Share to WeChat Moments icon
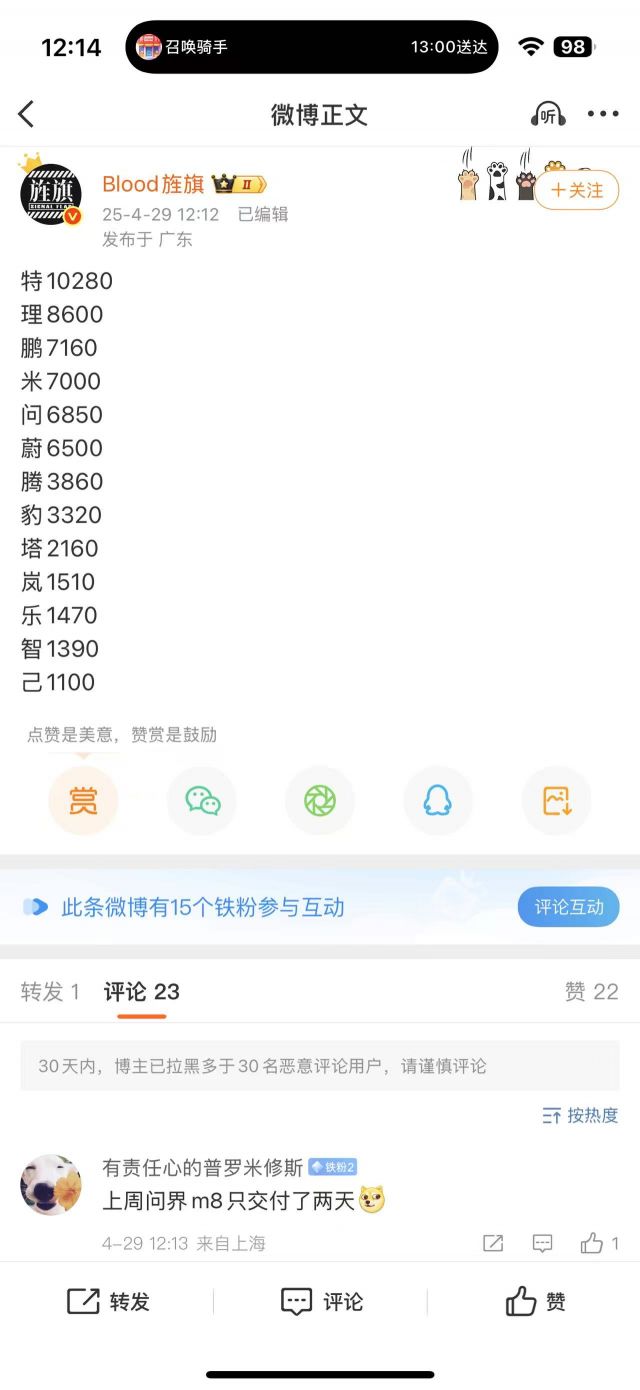640x1390 pixels. pyautogui.click(x=320, y=801)
